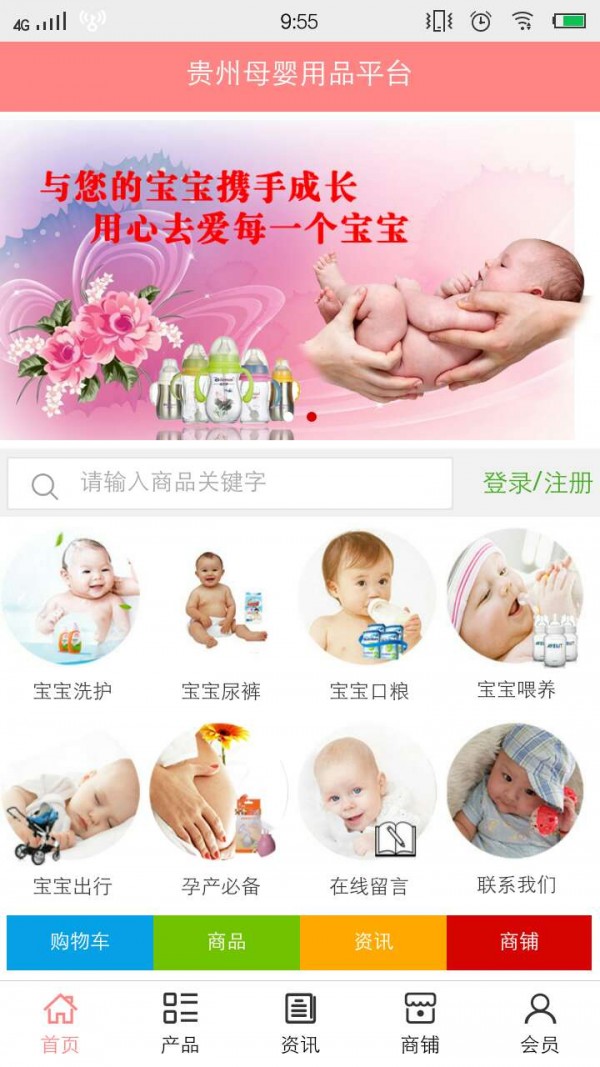Switch to the 商铺 bottom tab
Viewport: 600px width, 1067px height.
pyautogui.click(x=420, y=1023)
